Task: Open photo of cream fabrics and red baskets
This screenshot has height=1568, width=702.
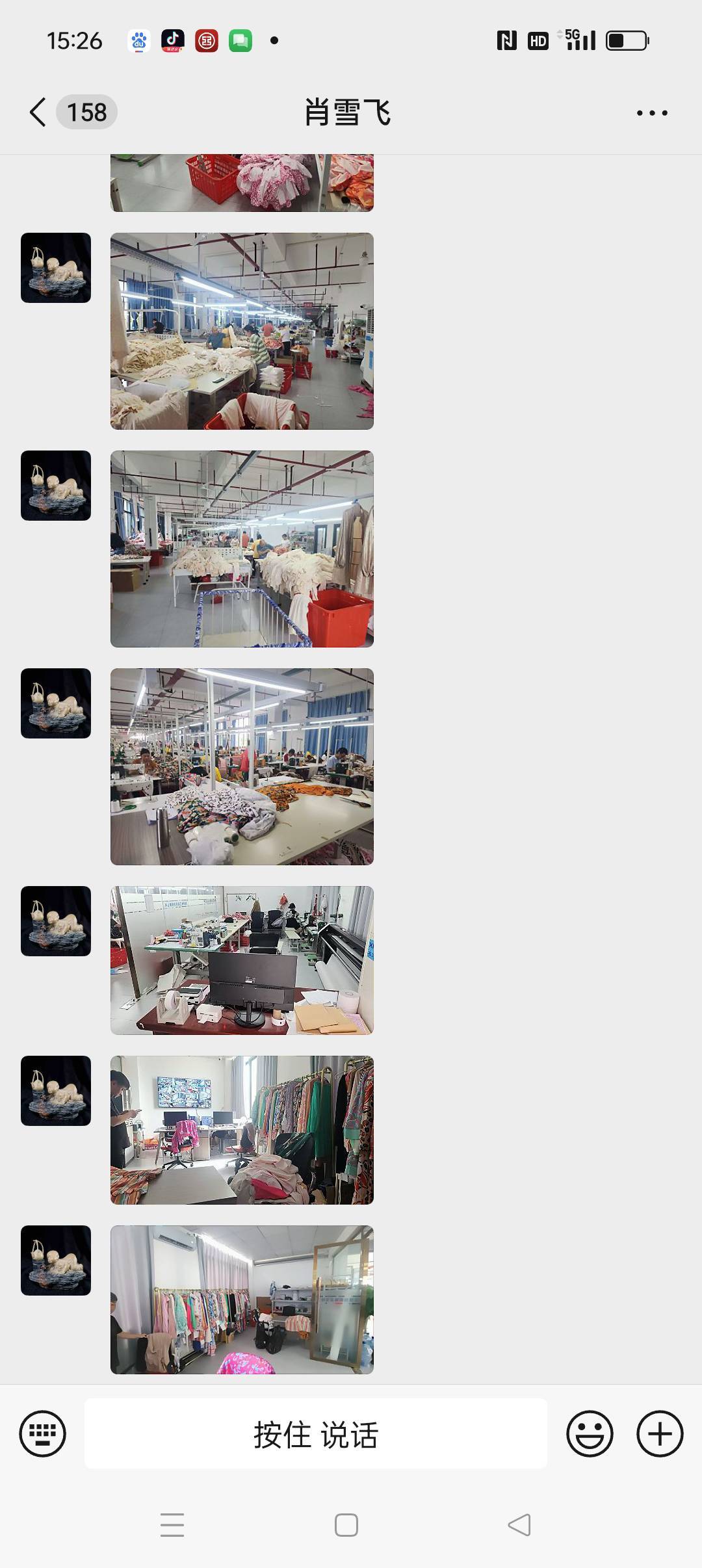Action: click(x=242, y=331)
